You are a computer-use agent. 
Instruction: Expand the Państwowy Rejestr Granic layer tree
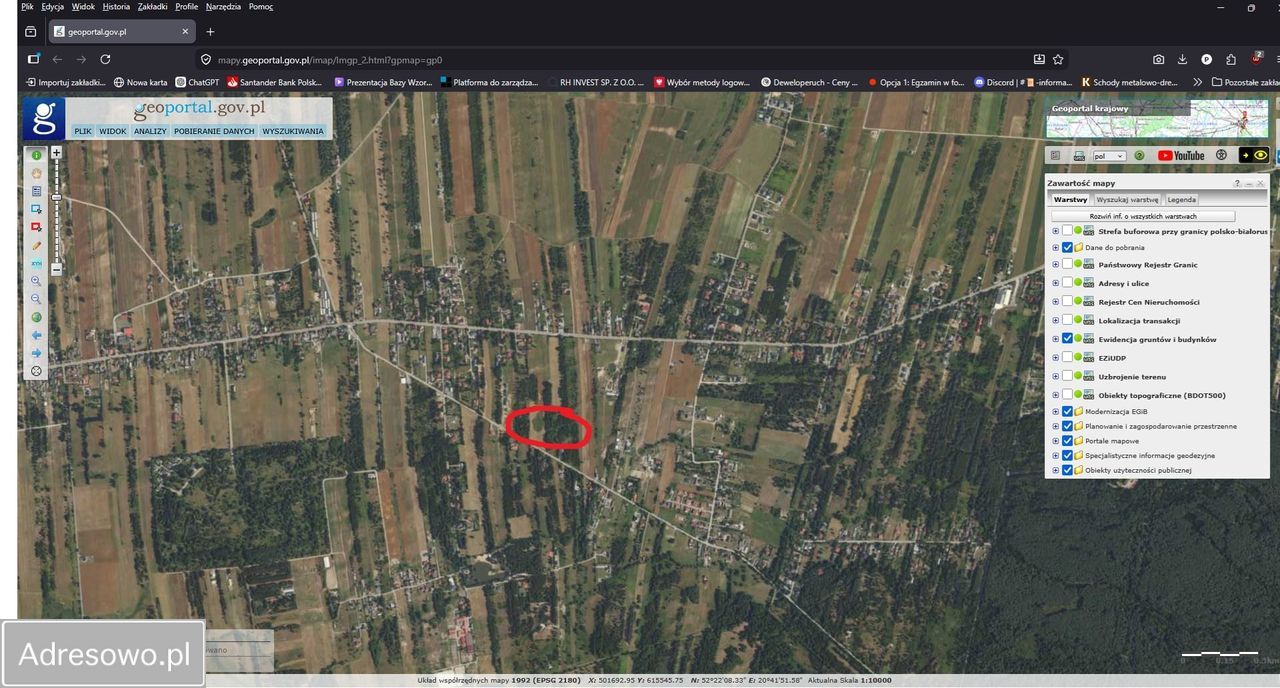pyautogui.click(x=1055, y=265)
